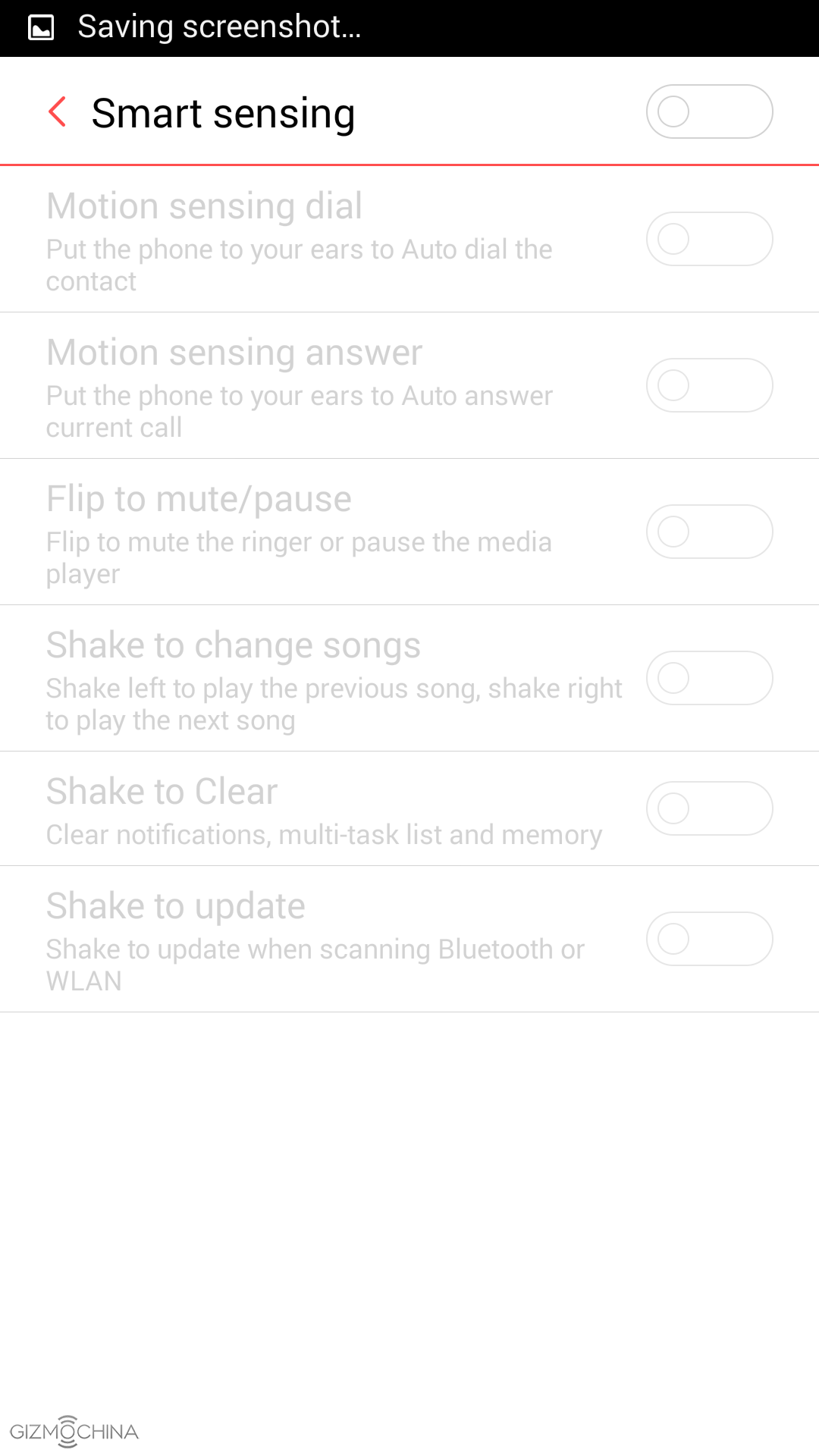This screenshot has width=819, height=1456.
Task: Switch on Shake to change songs
Action: 709,678
